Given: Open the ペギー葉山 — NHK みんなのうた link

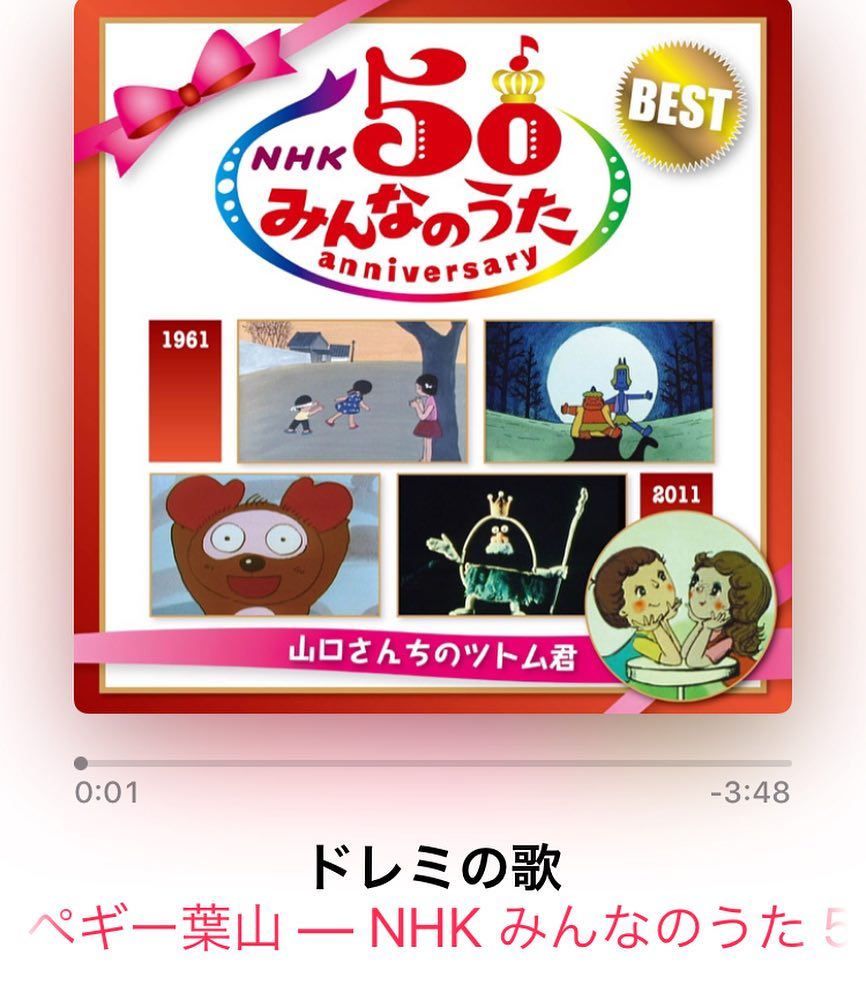Looking at the screenshot, I should (x=434, y=931).
